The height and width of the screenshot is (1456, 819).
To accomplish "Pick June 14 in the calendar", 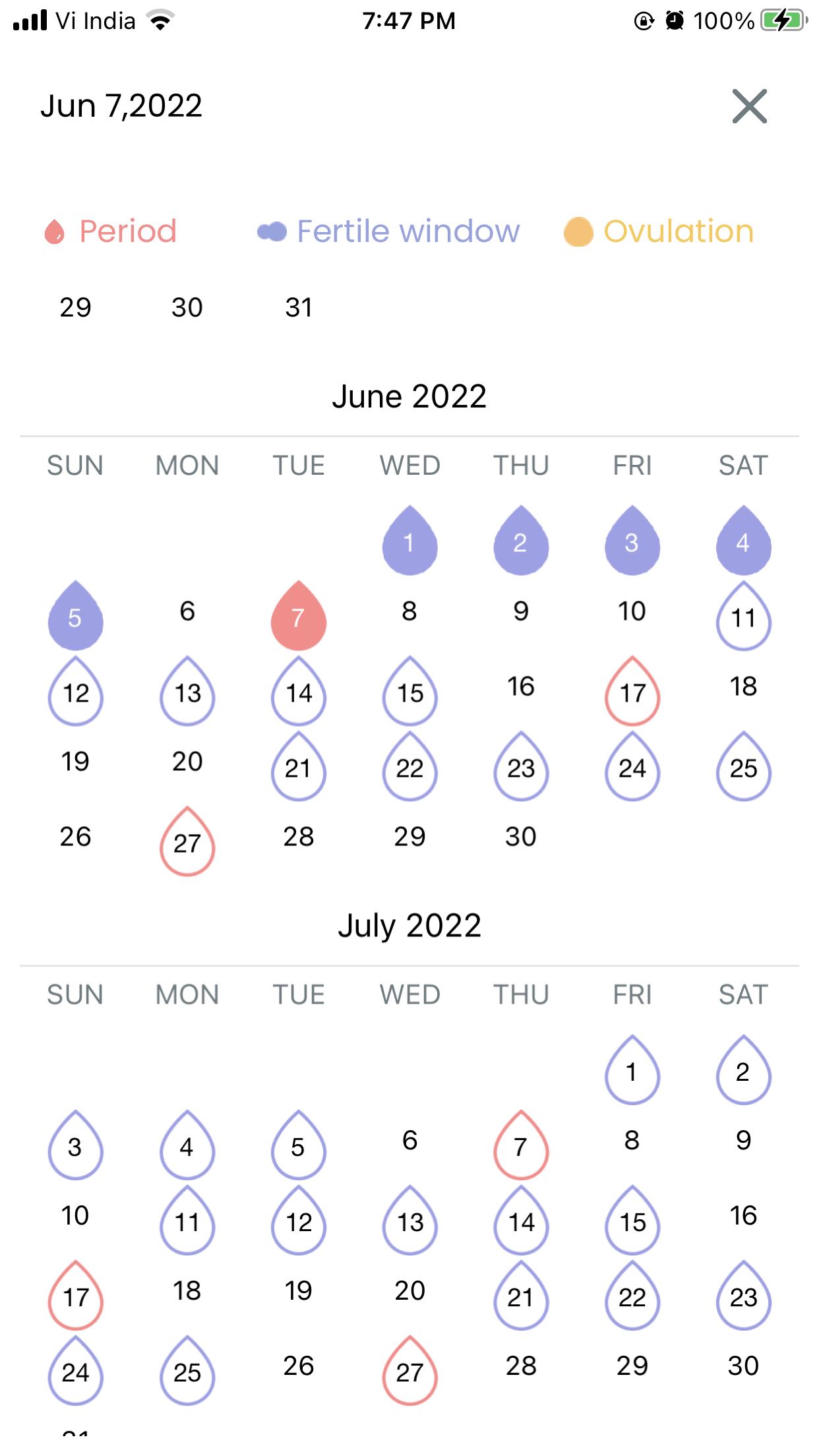I will (x=298, y=691).
